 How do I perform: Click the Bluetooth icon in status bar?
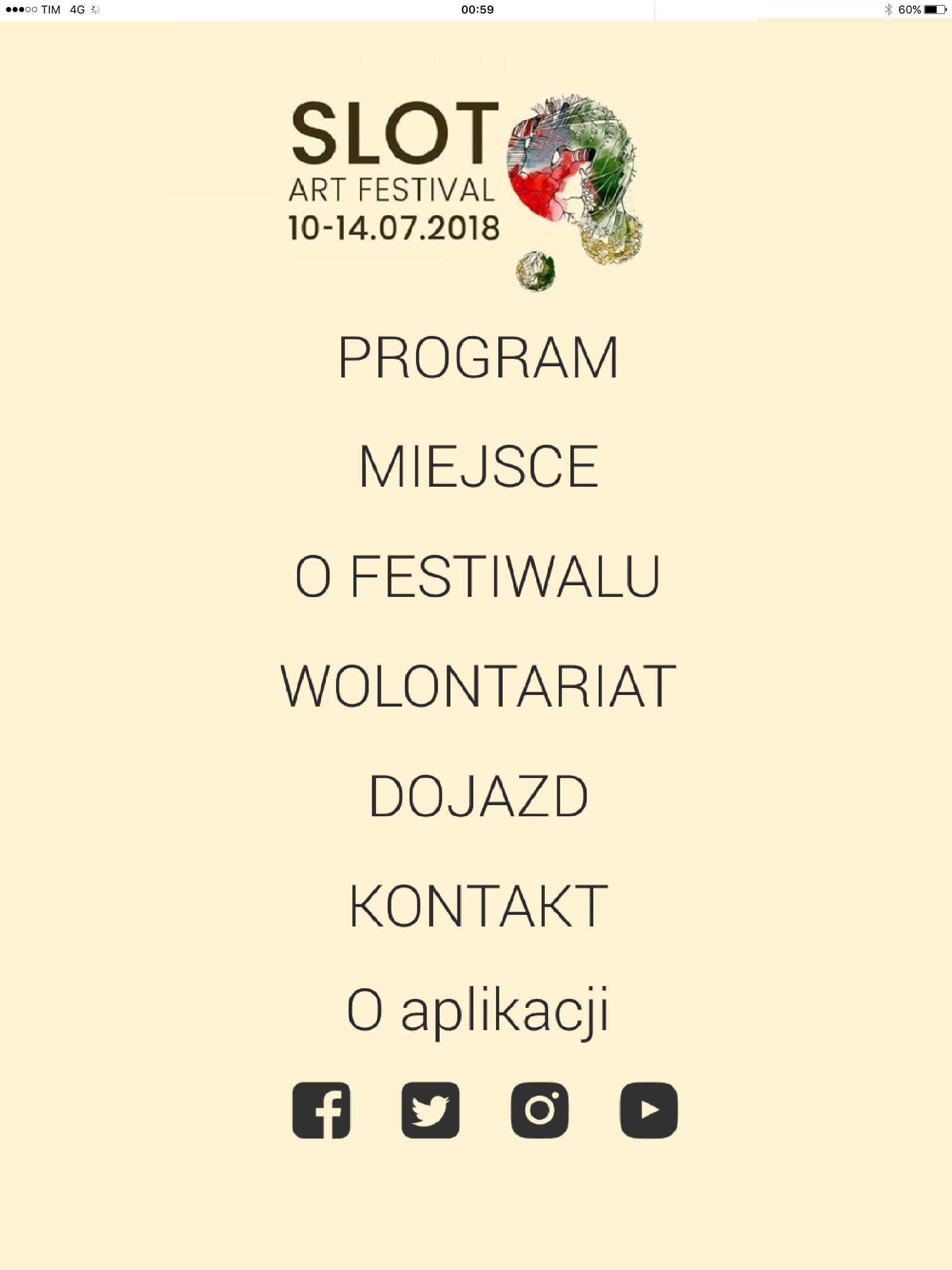(888, 9)
